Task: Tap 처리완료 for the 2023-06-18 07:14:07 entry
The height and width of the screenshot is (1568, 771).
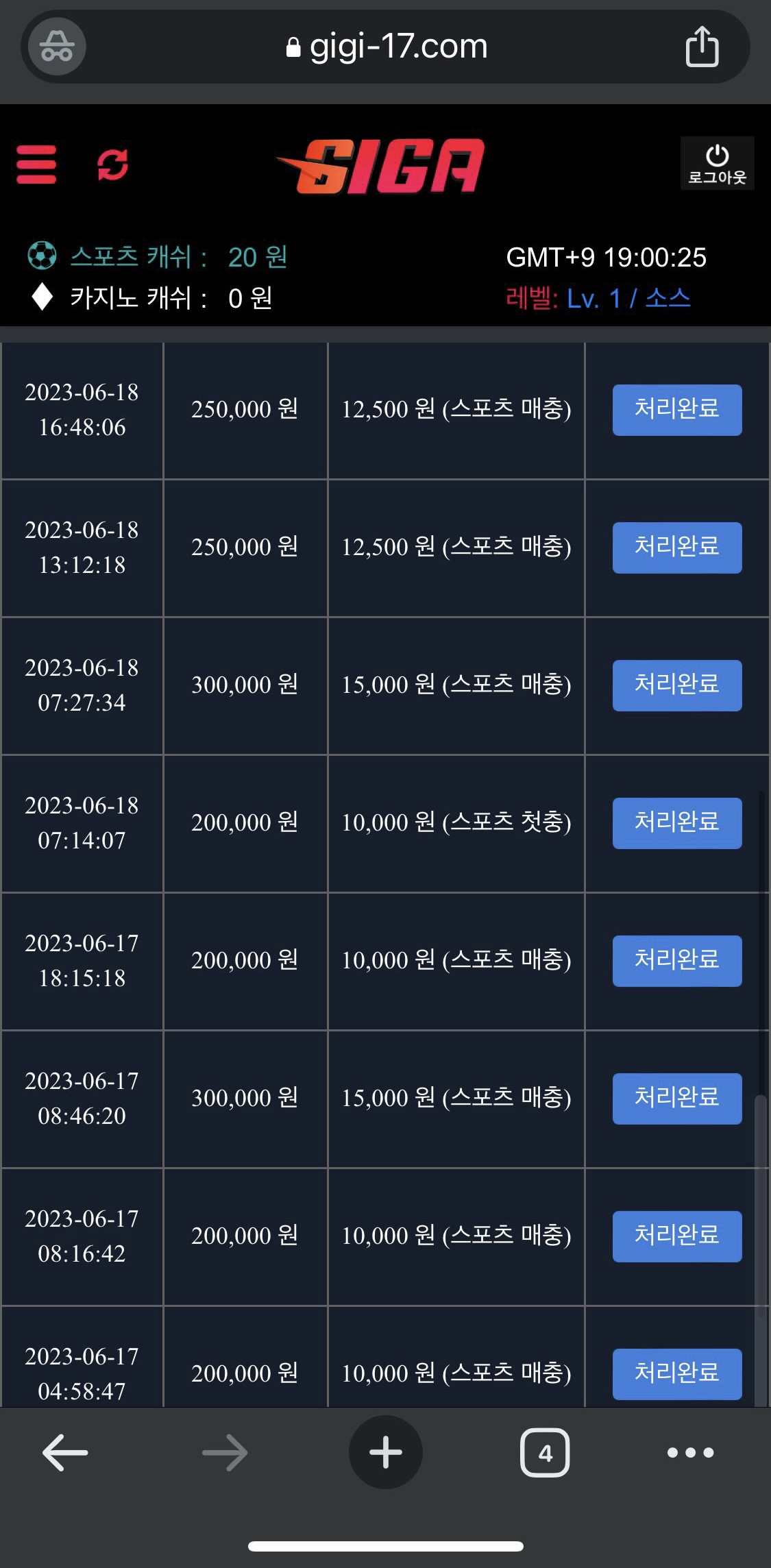Action: click(x=676, y=823)
